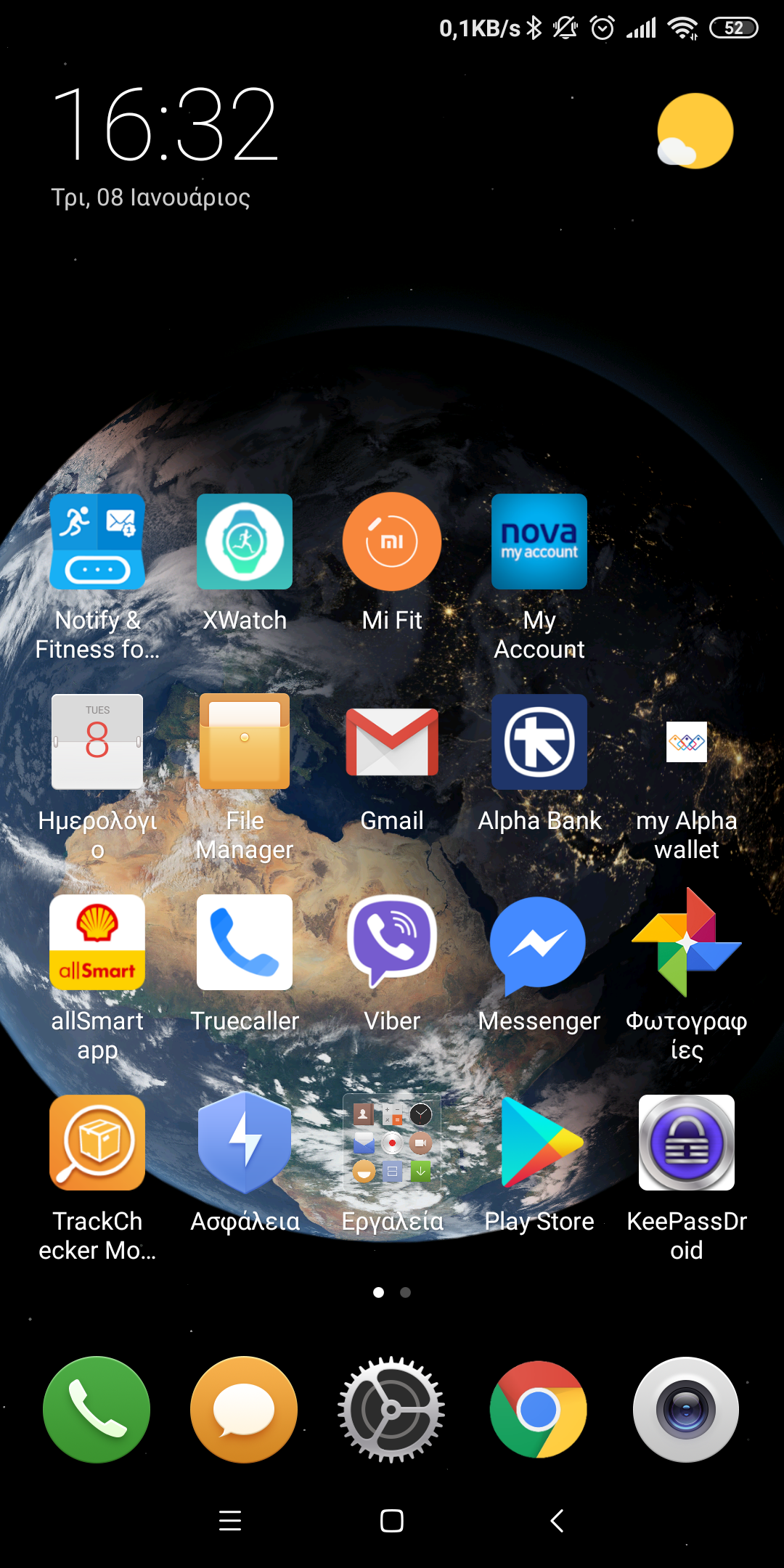The width and height of the screenshot is (784, 1568).
Task: Open the Alpha Bank app
Action: point(539,742)
